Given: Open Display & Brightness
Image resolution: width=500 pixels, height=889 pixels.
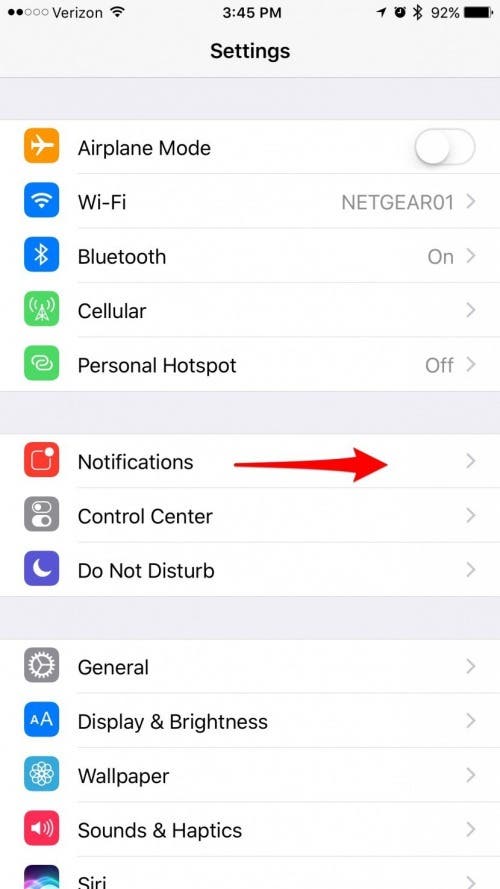Looking at the screenshot, I should (x=250, y=721).
